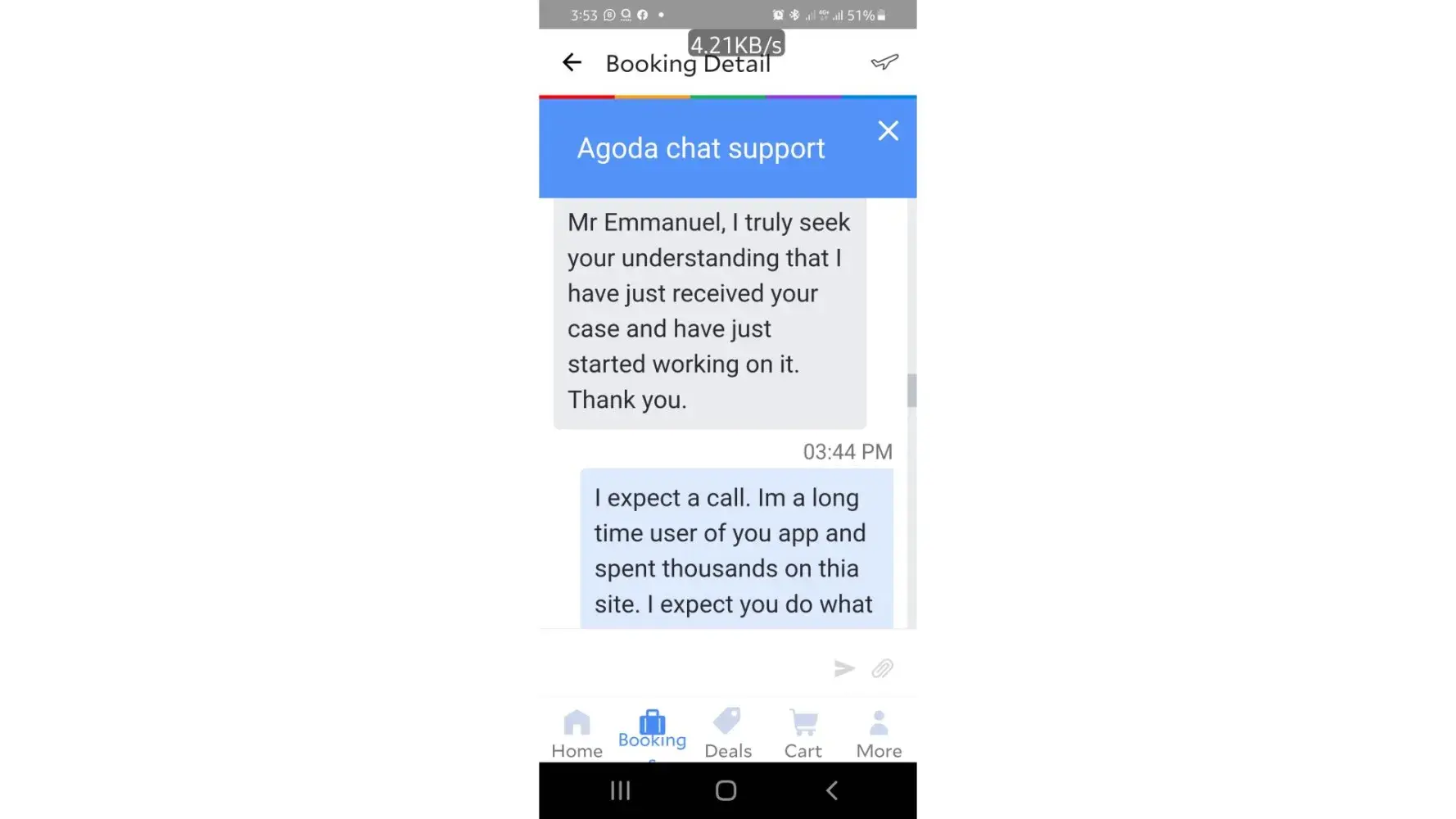Switch to the Deals tab
Viewport: 1456px width, 819px height.
pos(727,734)
